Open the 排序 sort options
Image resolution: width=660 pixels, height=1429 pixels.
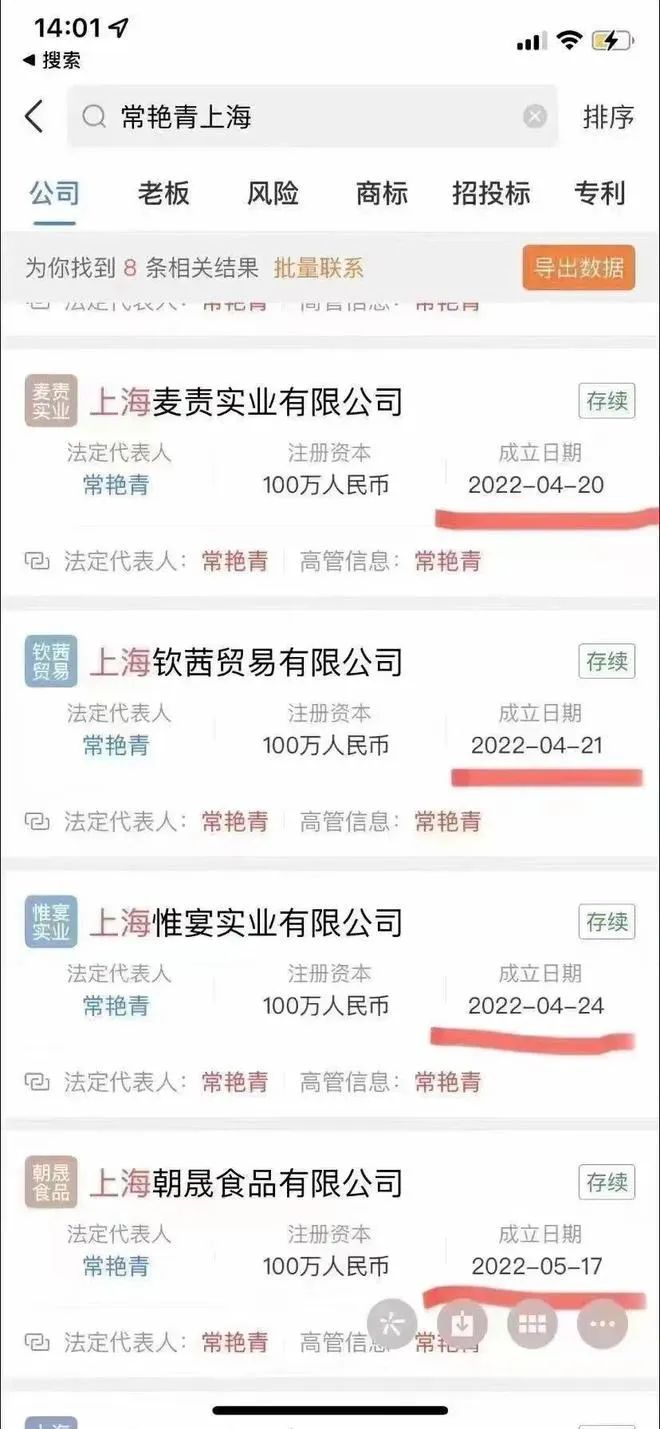(x=608, y=117)
